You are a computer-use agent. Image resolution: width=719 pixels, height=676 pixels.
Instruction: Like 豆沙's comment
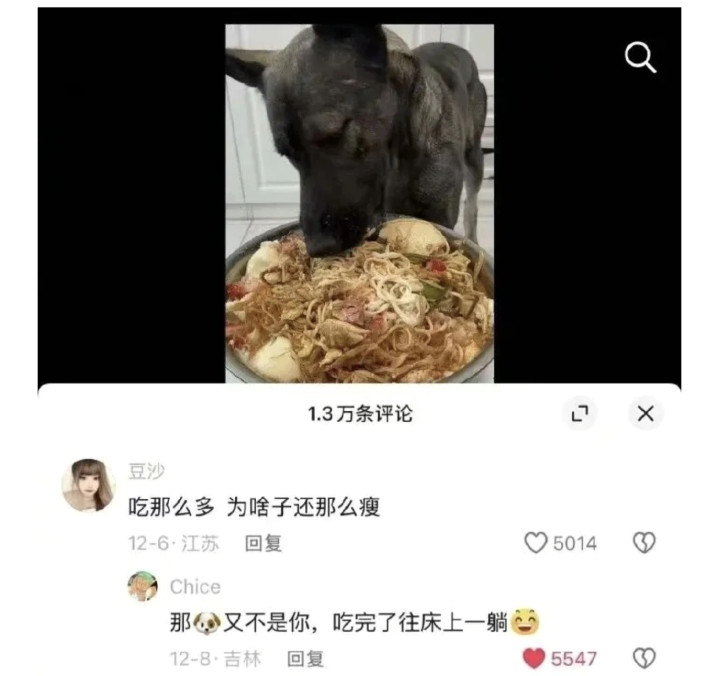(537, 543)
